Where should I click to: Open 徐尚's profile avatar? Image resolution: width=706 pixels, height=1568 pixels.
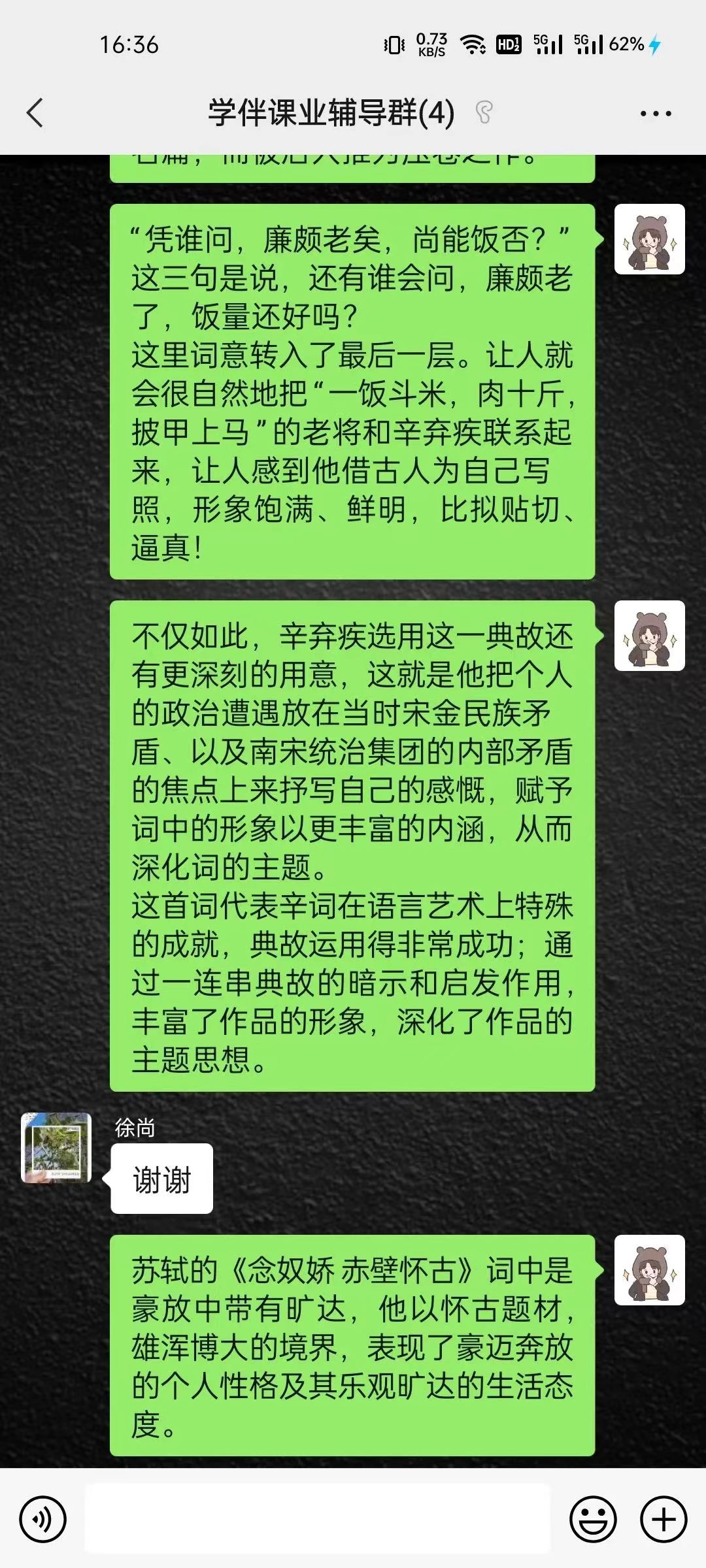(x=56, y=1148)
